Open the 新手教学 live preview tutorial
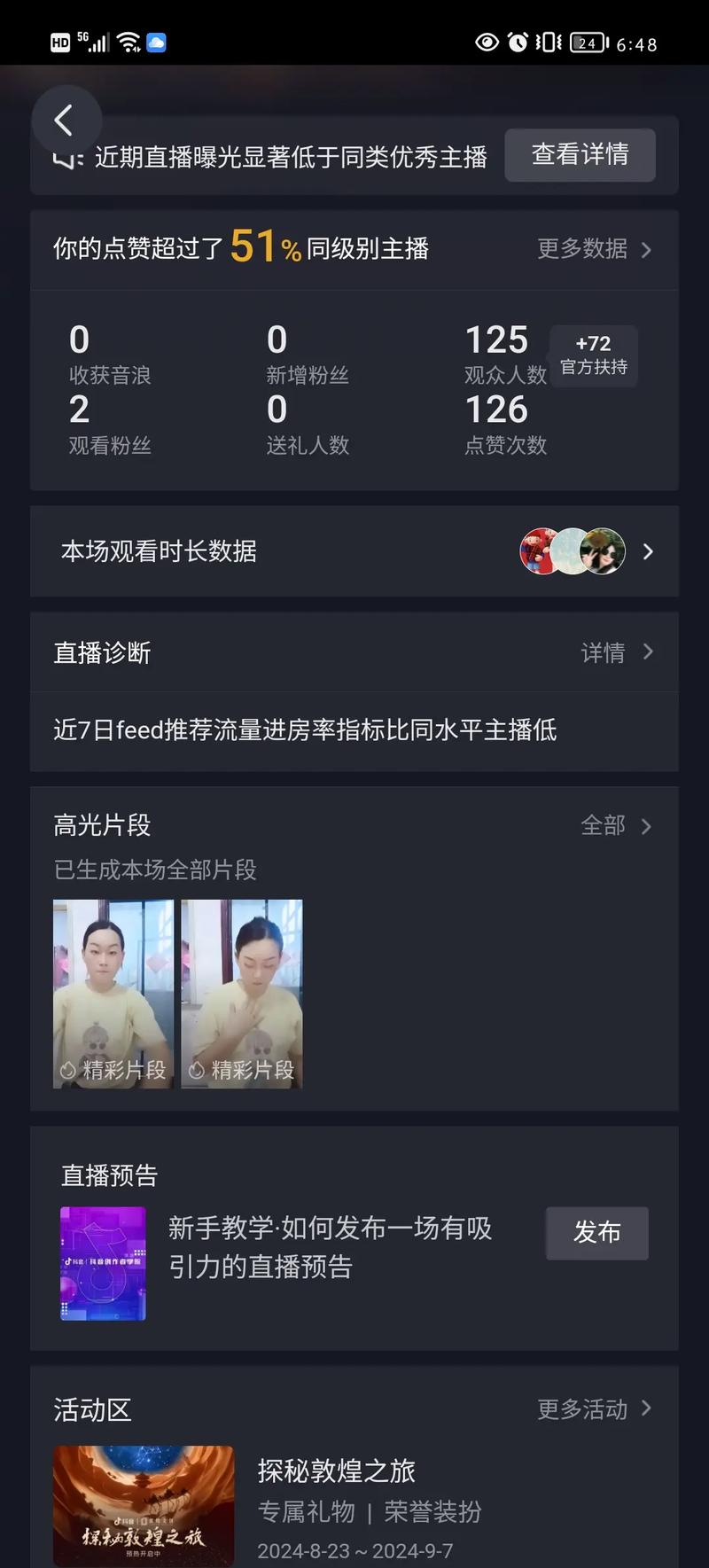The image size is (709, 1568). [x=330, y=1247]
